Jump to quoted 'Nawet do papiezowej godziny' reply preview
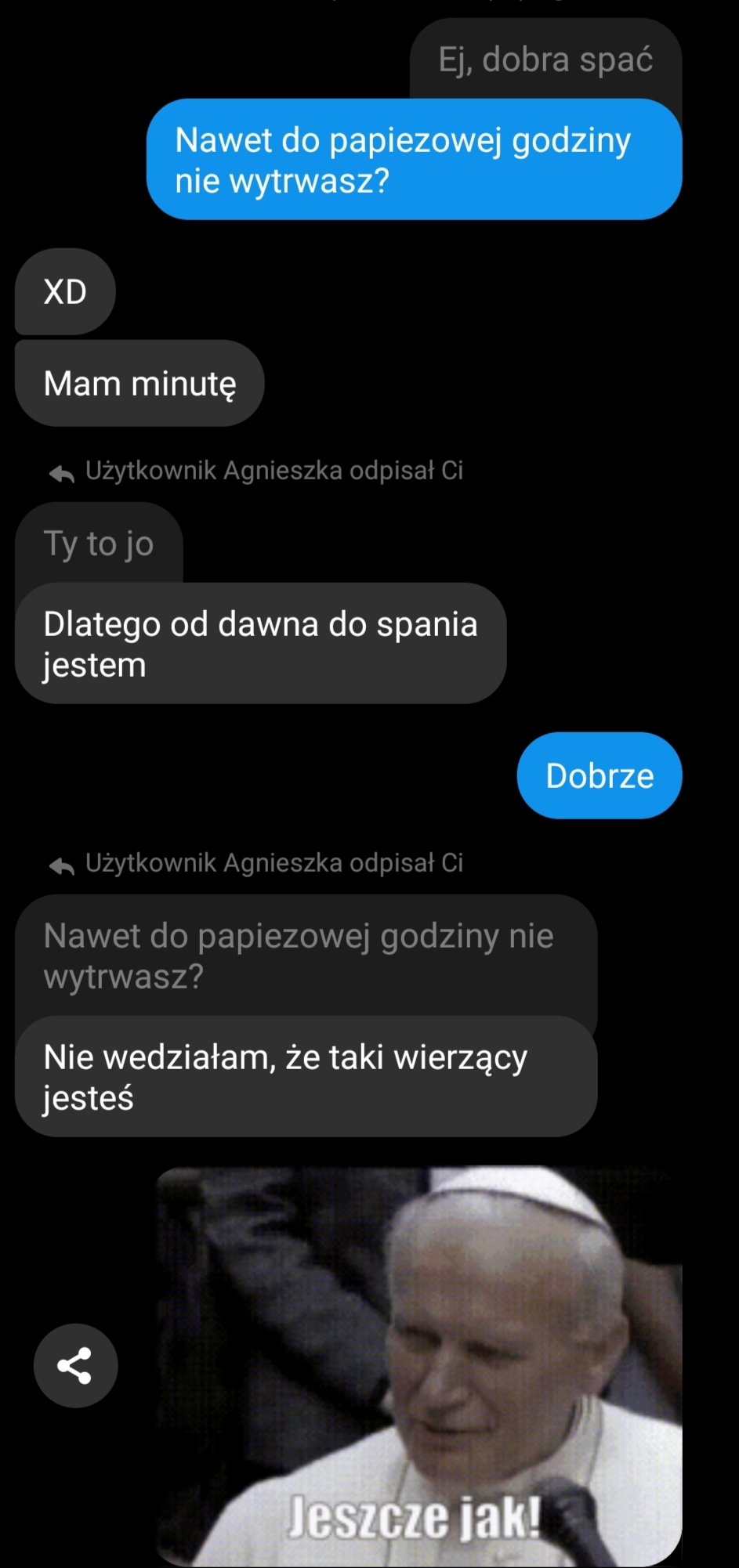 [x=305, y=956]
